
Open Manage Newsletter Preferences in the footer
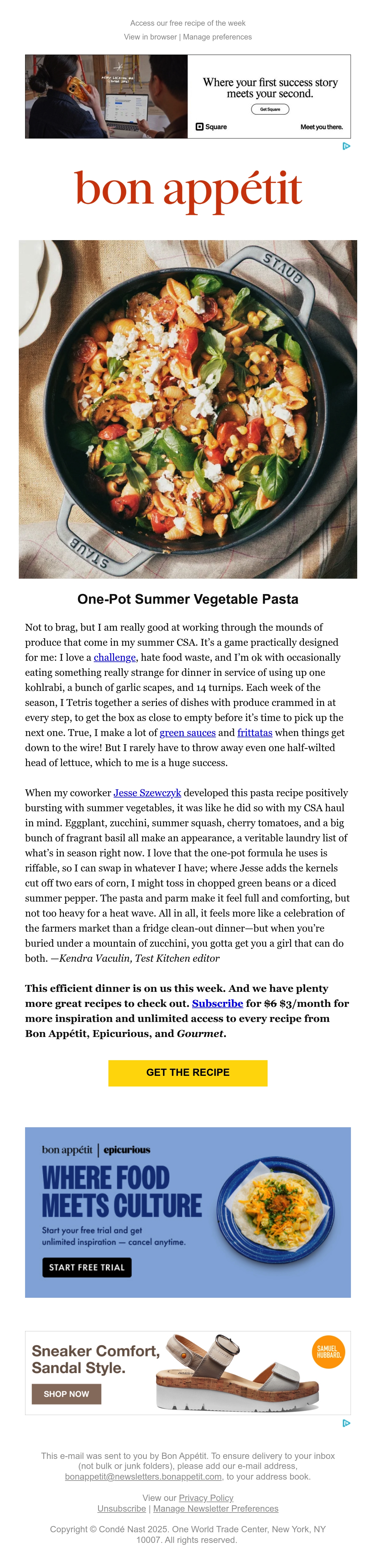click(x=216, y=1508)
